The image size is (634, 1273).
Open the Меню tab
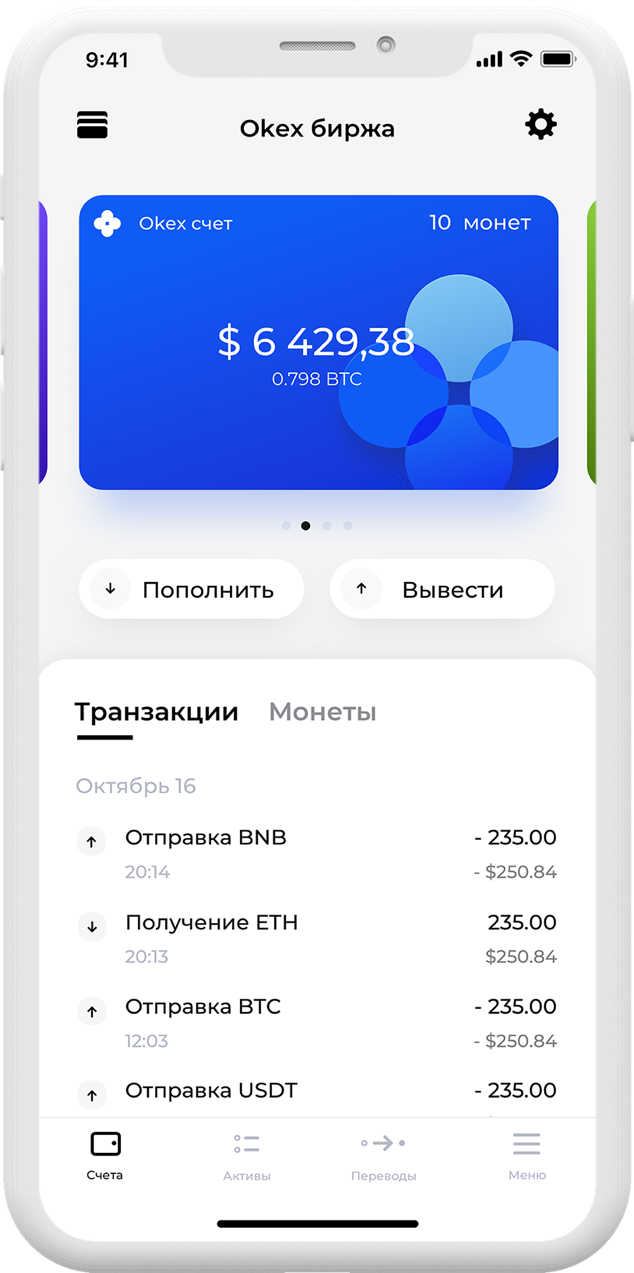[526, 1156]
